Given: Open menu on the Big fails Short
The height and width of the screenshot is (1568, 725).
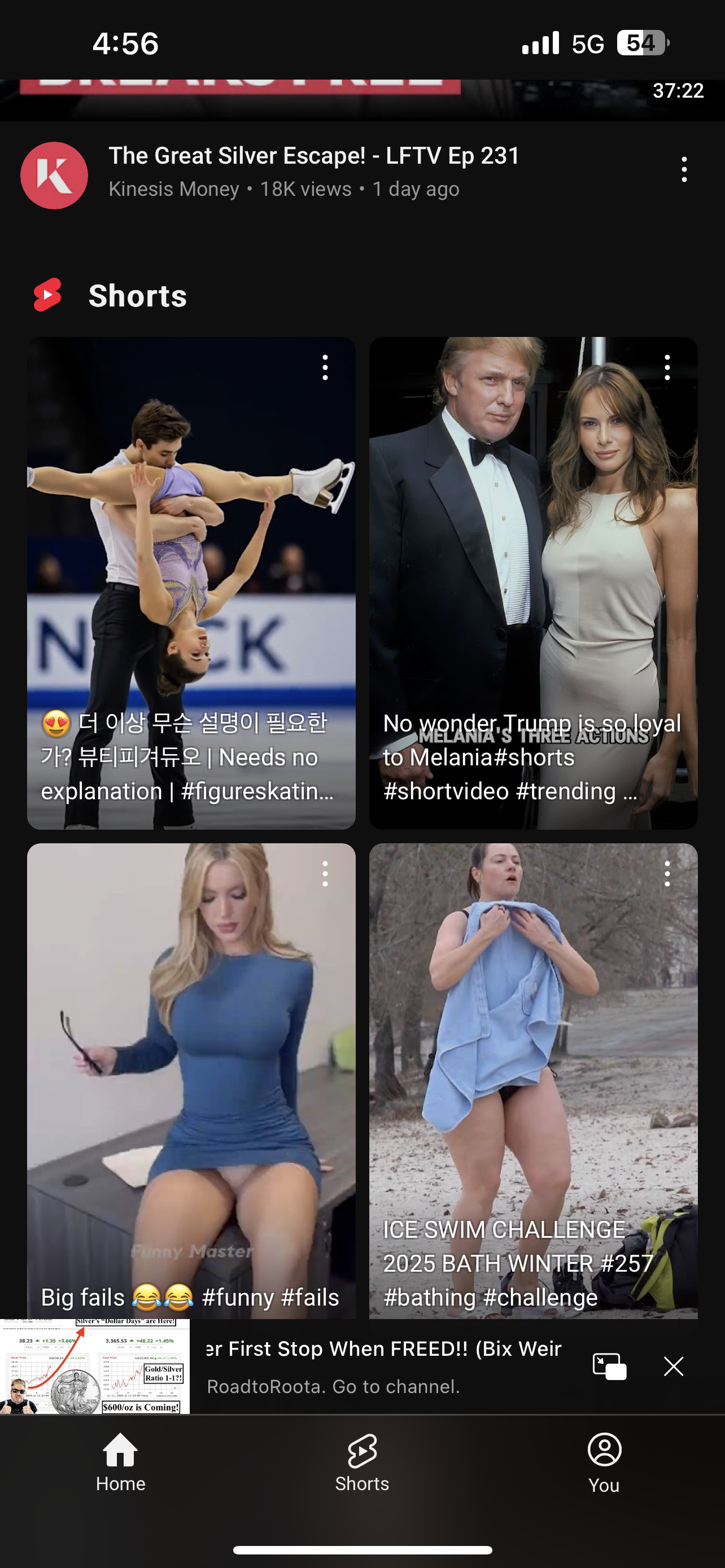Looking at the screenshot, I should (x=326, y=874).
